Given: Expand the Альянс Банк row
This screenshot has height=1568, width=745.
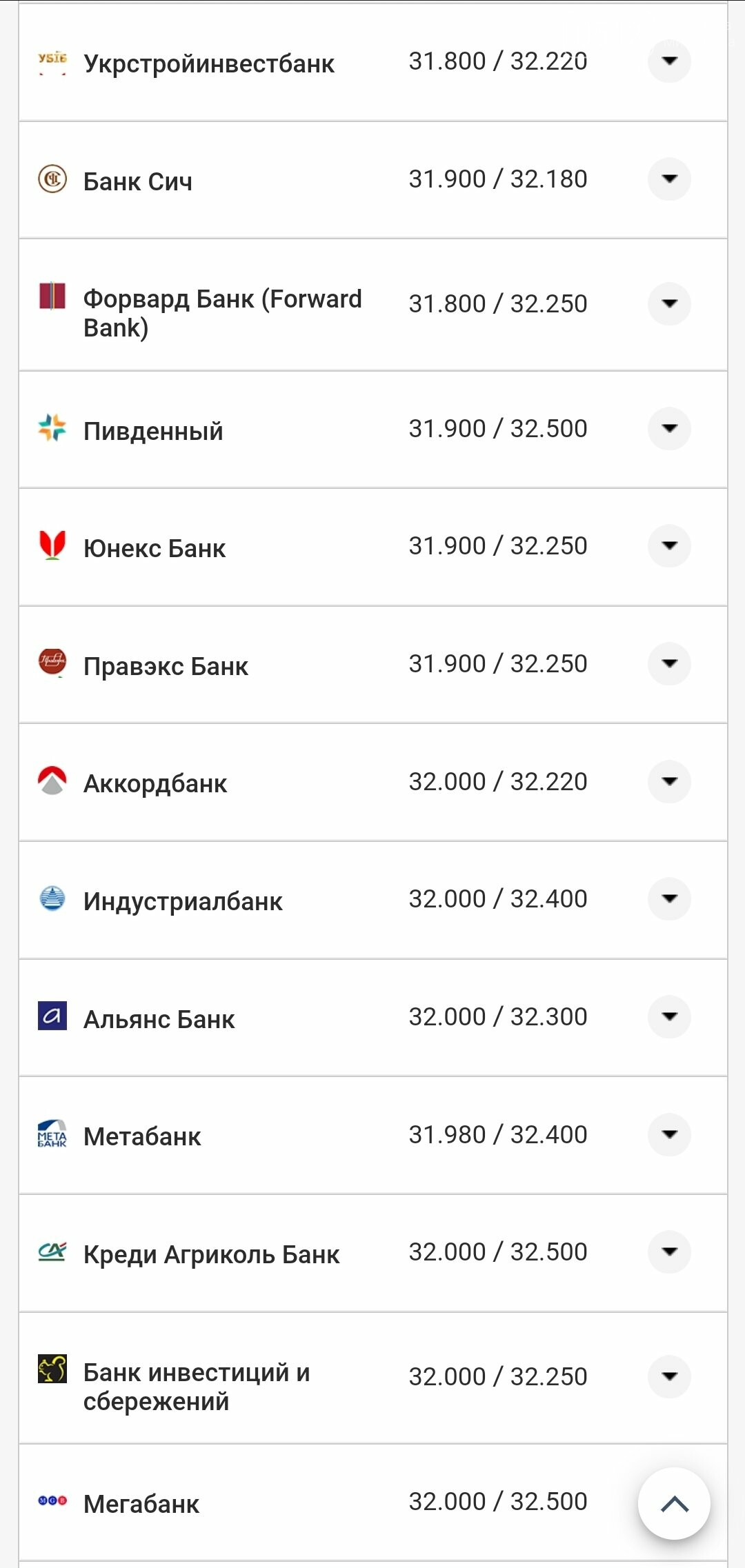Looking at the screenshot, I should click(669, 1016).
